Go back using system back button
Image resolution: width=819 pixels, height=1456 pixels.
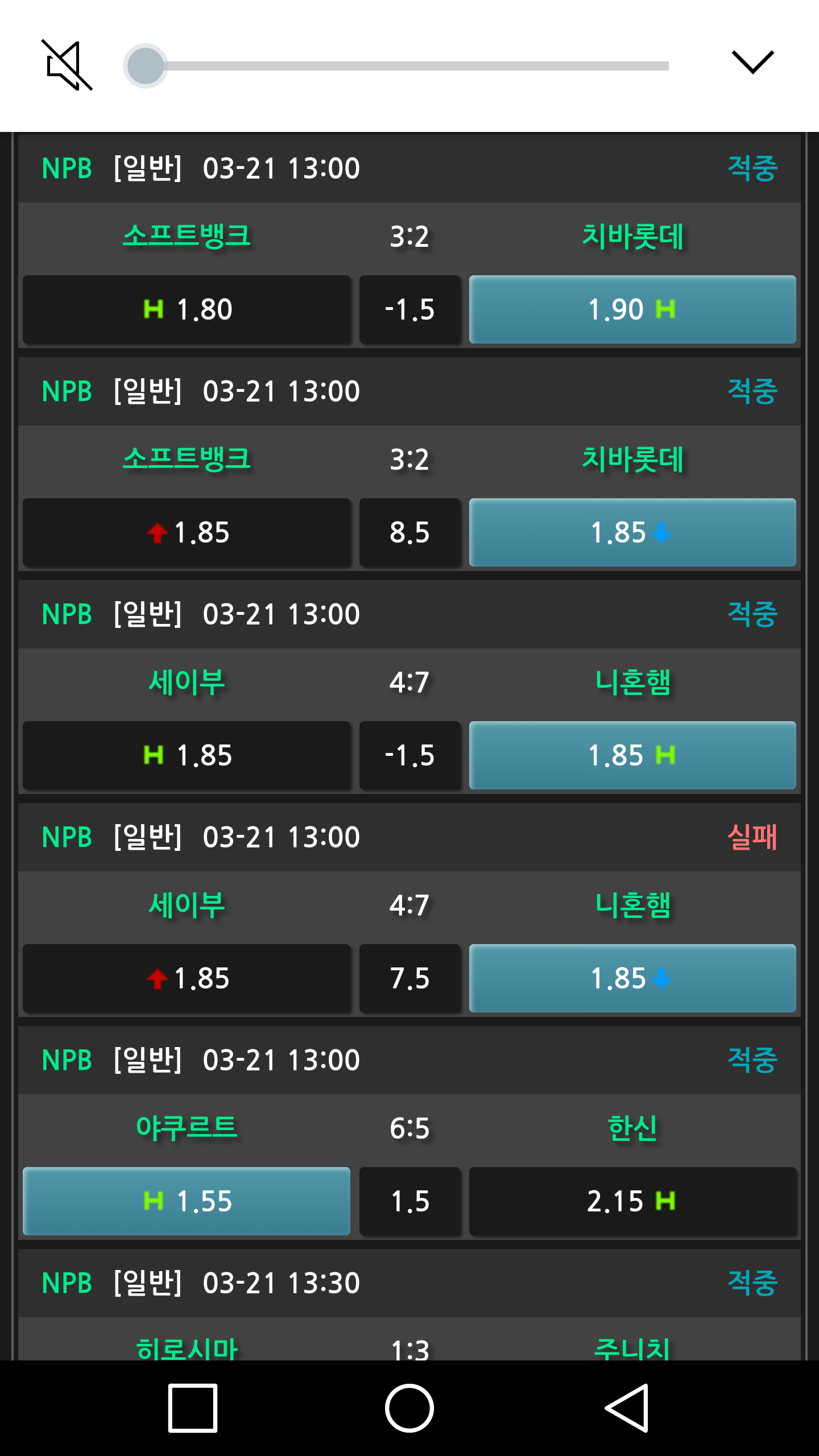[627, 1408]
